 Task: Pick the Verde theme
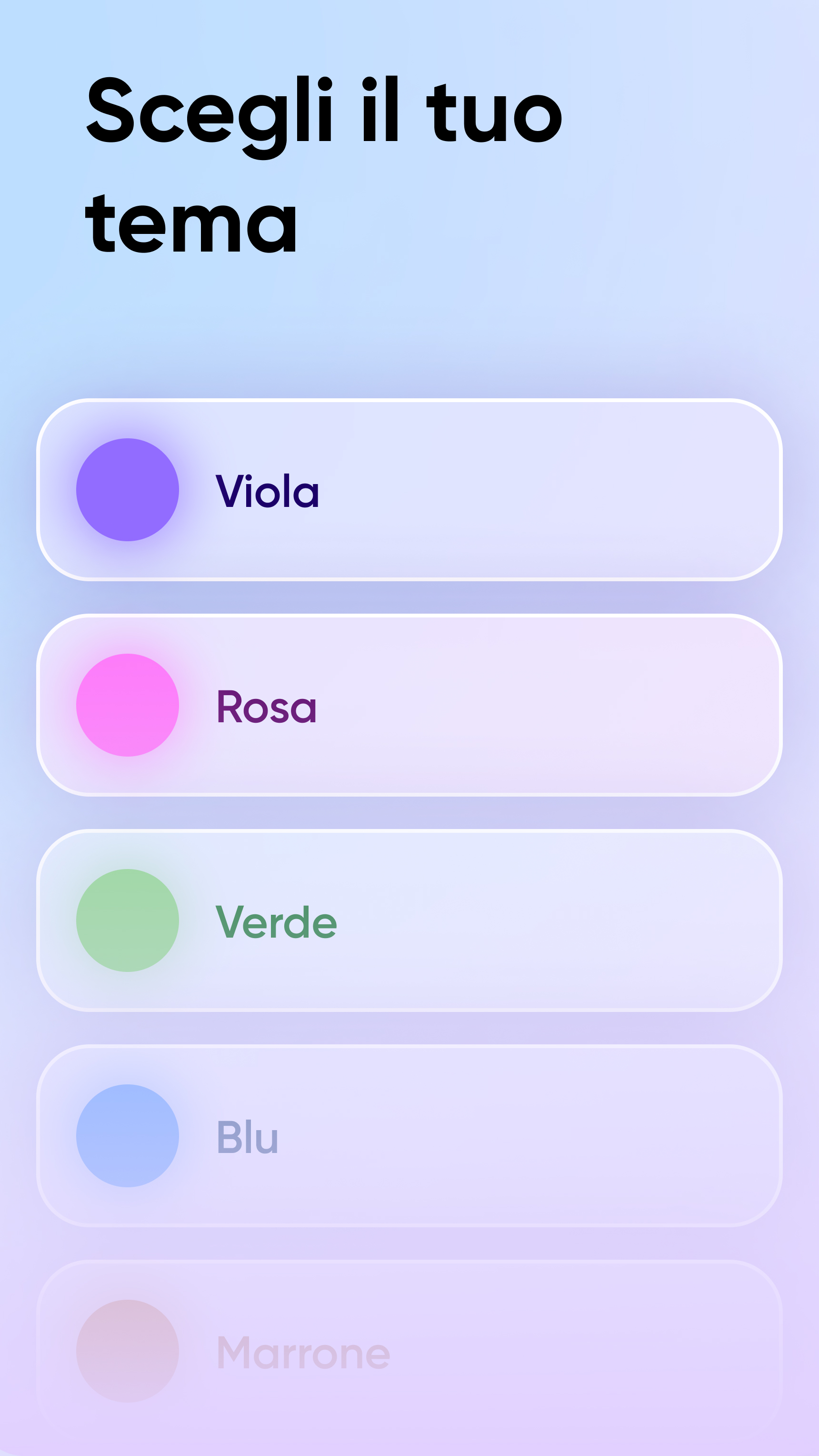(x=409, y=921)
